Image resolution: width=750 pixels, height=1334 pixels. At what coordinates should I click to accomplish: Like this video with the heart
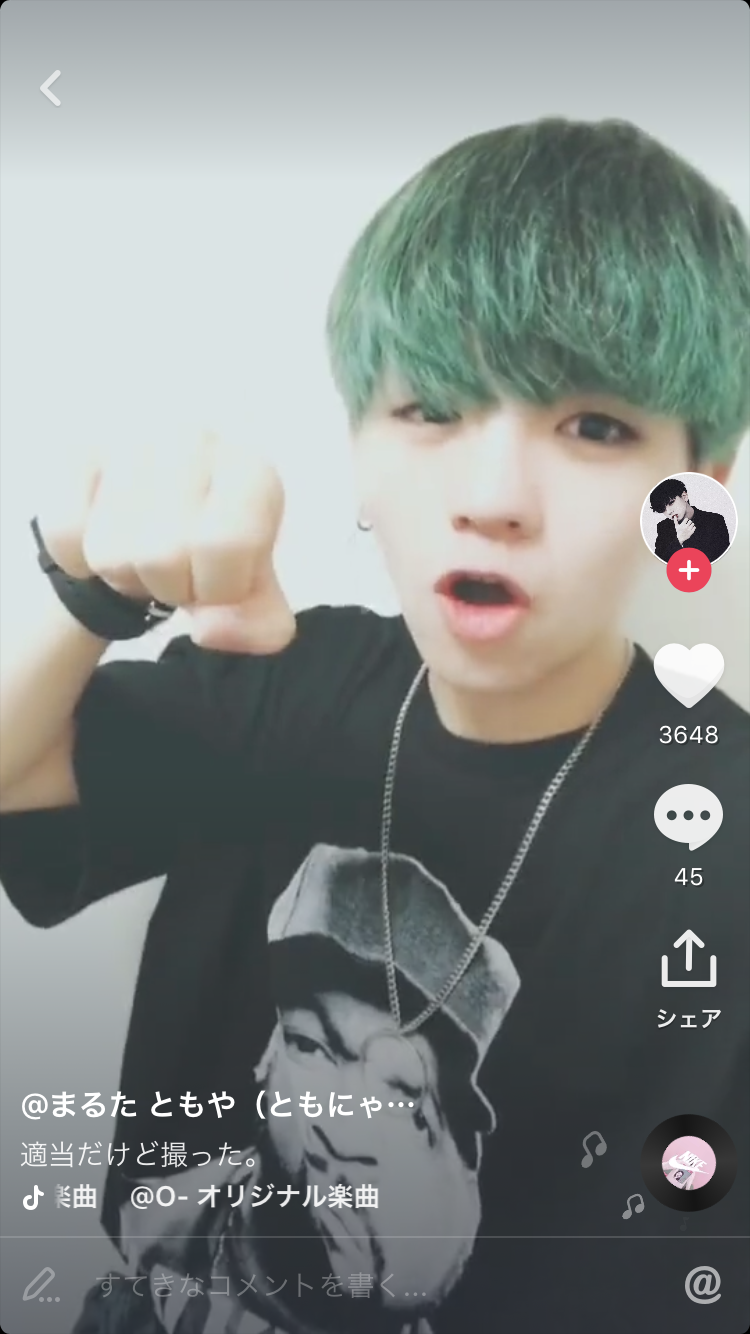tap(689, 675)
